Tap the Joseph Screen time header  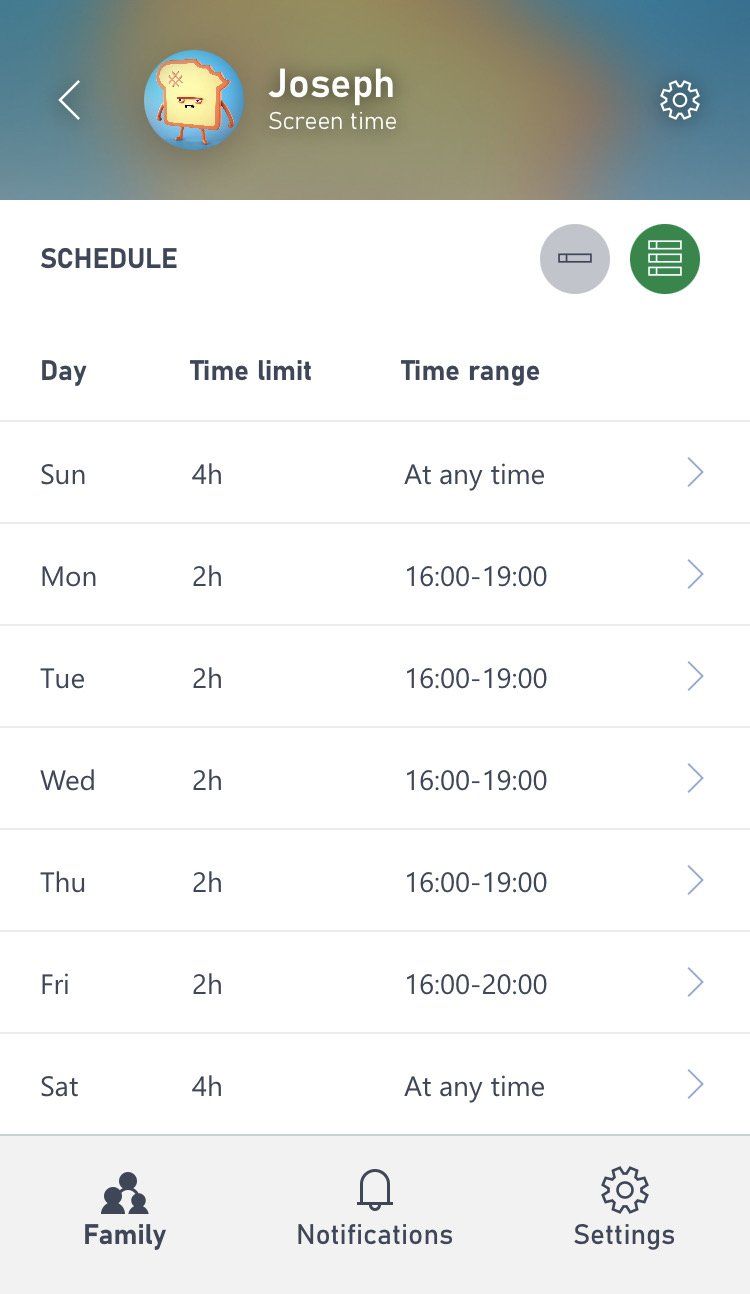[331, 99]
